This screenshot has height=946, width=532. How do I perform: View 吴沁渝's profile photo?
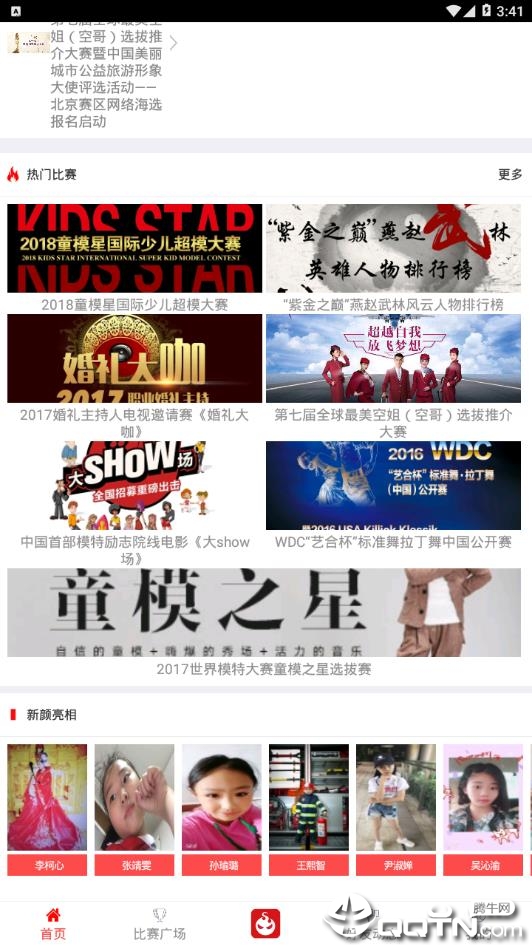point(483,797)
